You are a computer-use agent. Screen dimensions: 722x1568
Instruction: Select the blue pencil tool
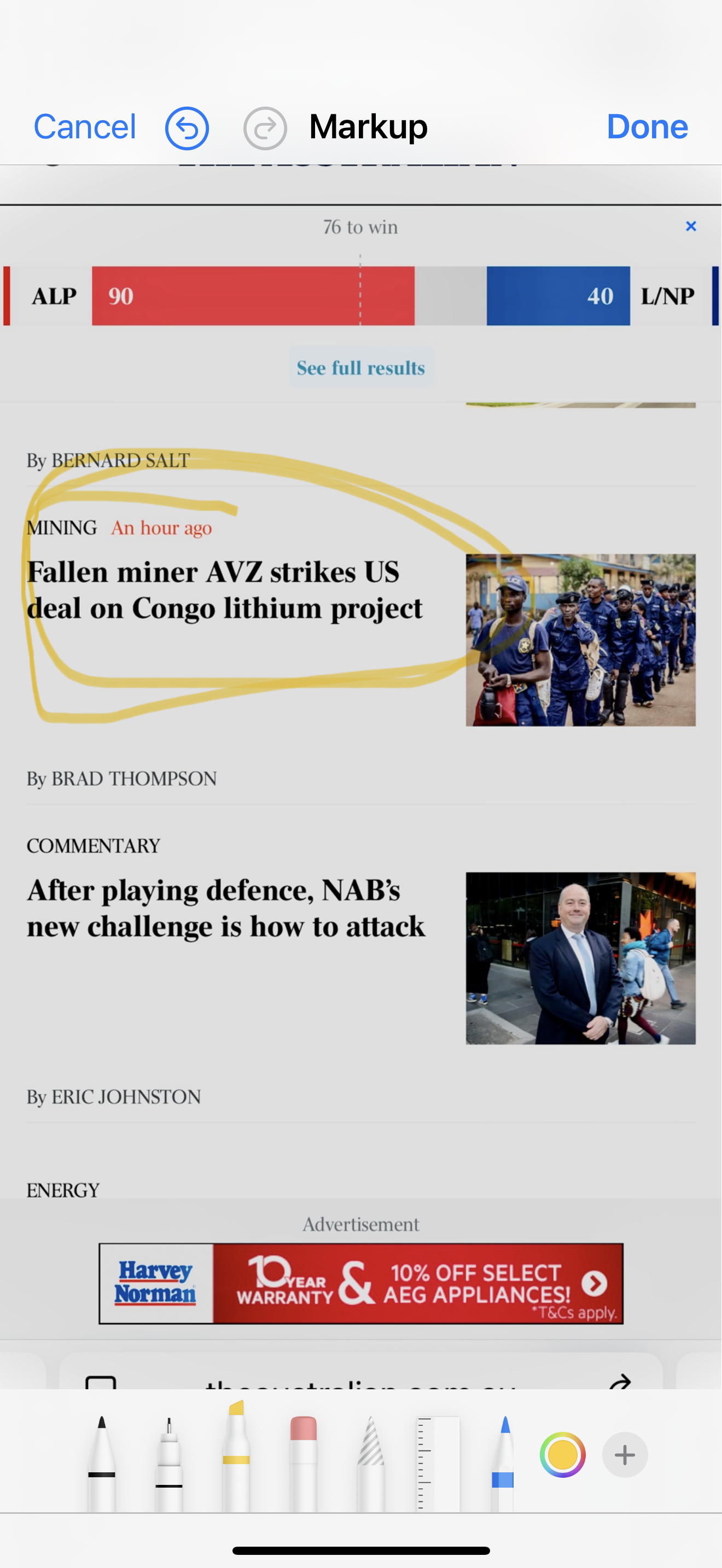503,1464
